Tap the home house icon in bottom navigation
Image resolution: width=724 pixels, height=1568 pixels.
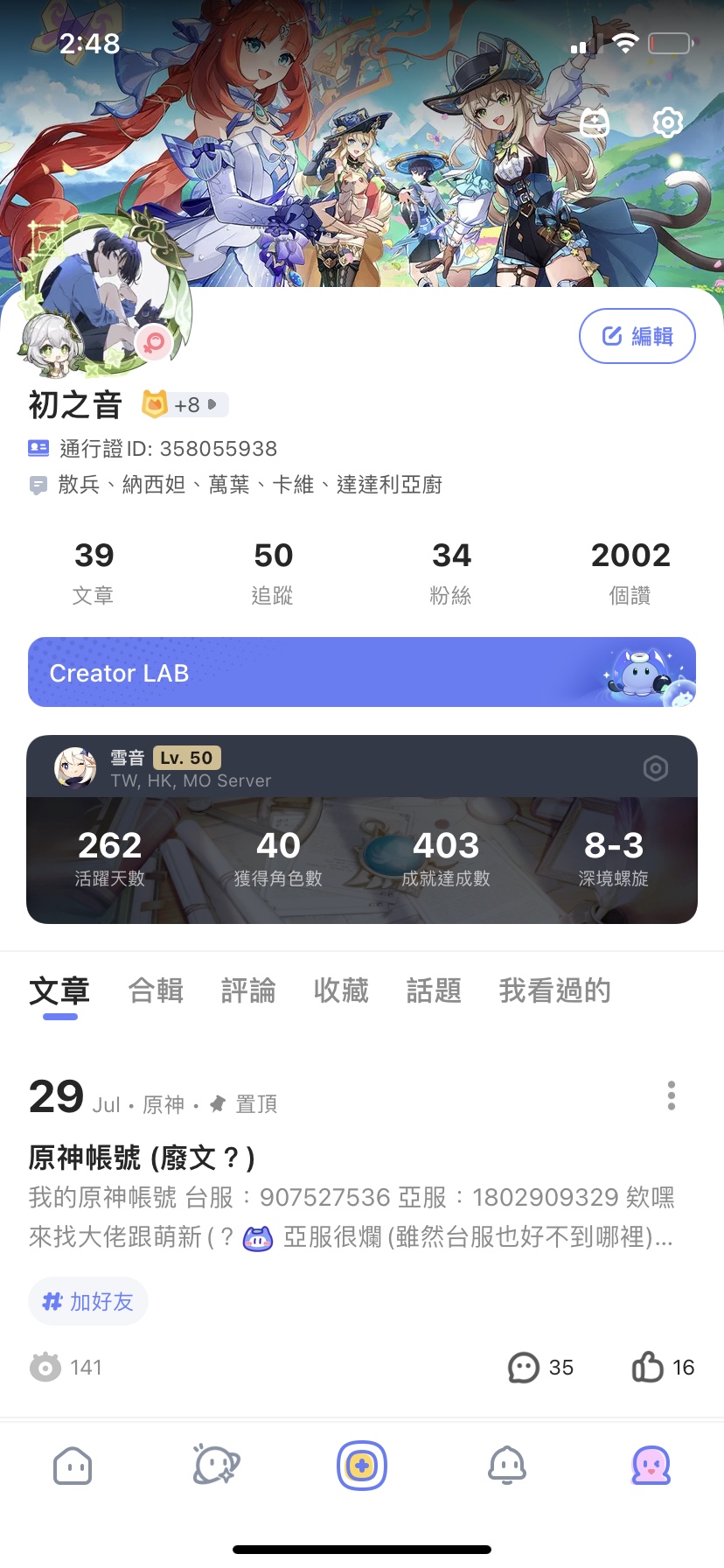pyautogui.click(x=73, y=1466)
